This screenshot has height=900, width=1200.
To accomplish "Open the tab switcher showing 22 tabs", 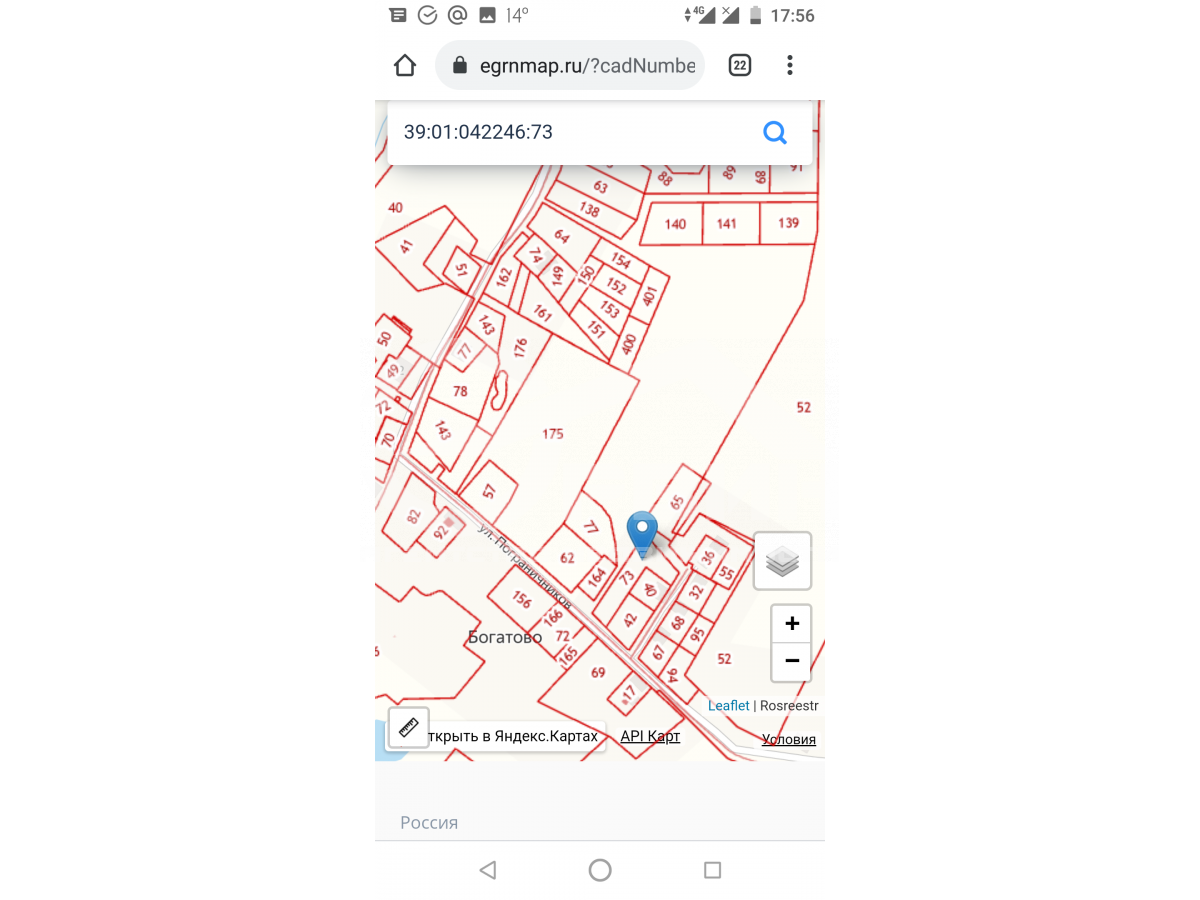I will click(x=739, y=66).
